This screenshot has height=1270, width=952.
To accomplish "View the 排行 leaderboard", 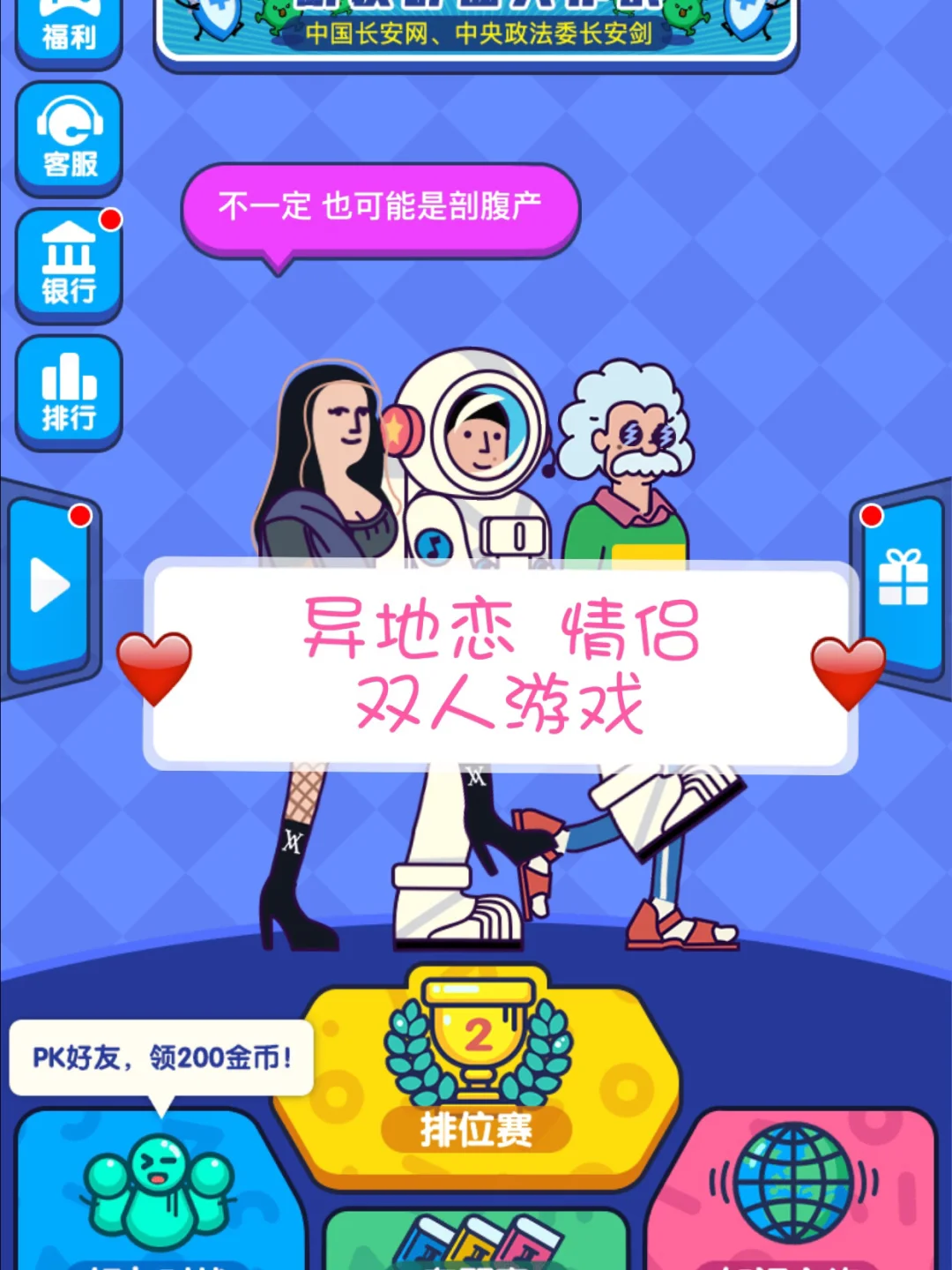I will (x=69, y=392).
